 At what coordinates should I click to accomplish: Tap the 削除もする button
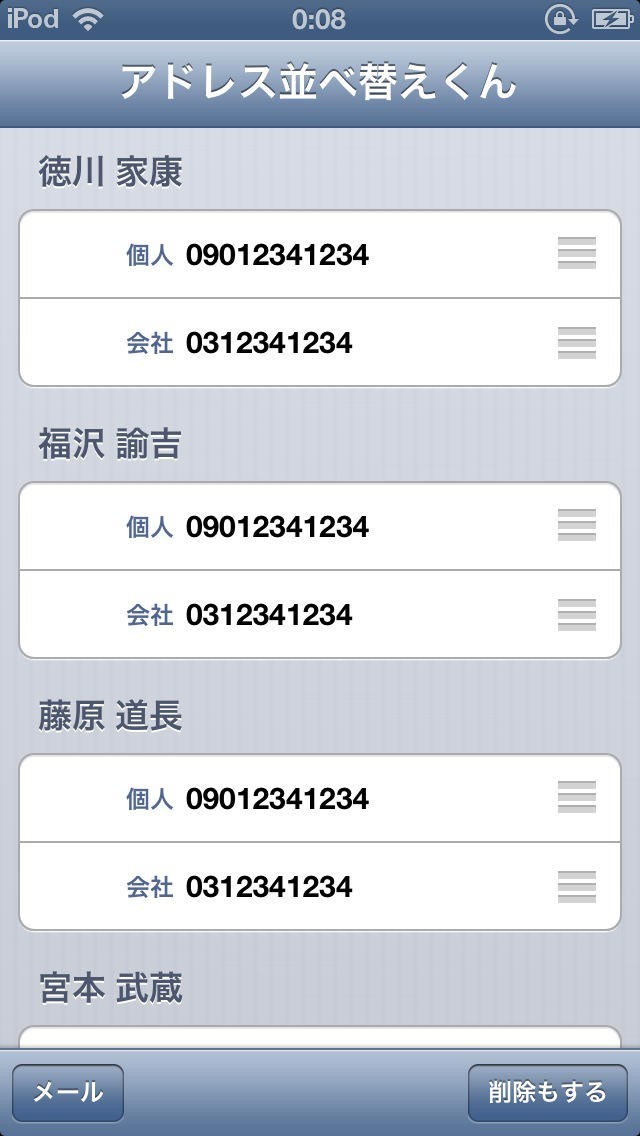(x=547, y=1092)
